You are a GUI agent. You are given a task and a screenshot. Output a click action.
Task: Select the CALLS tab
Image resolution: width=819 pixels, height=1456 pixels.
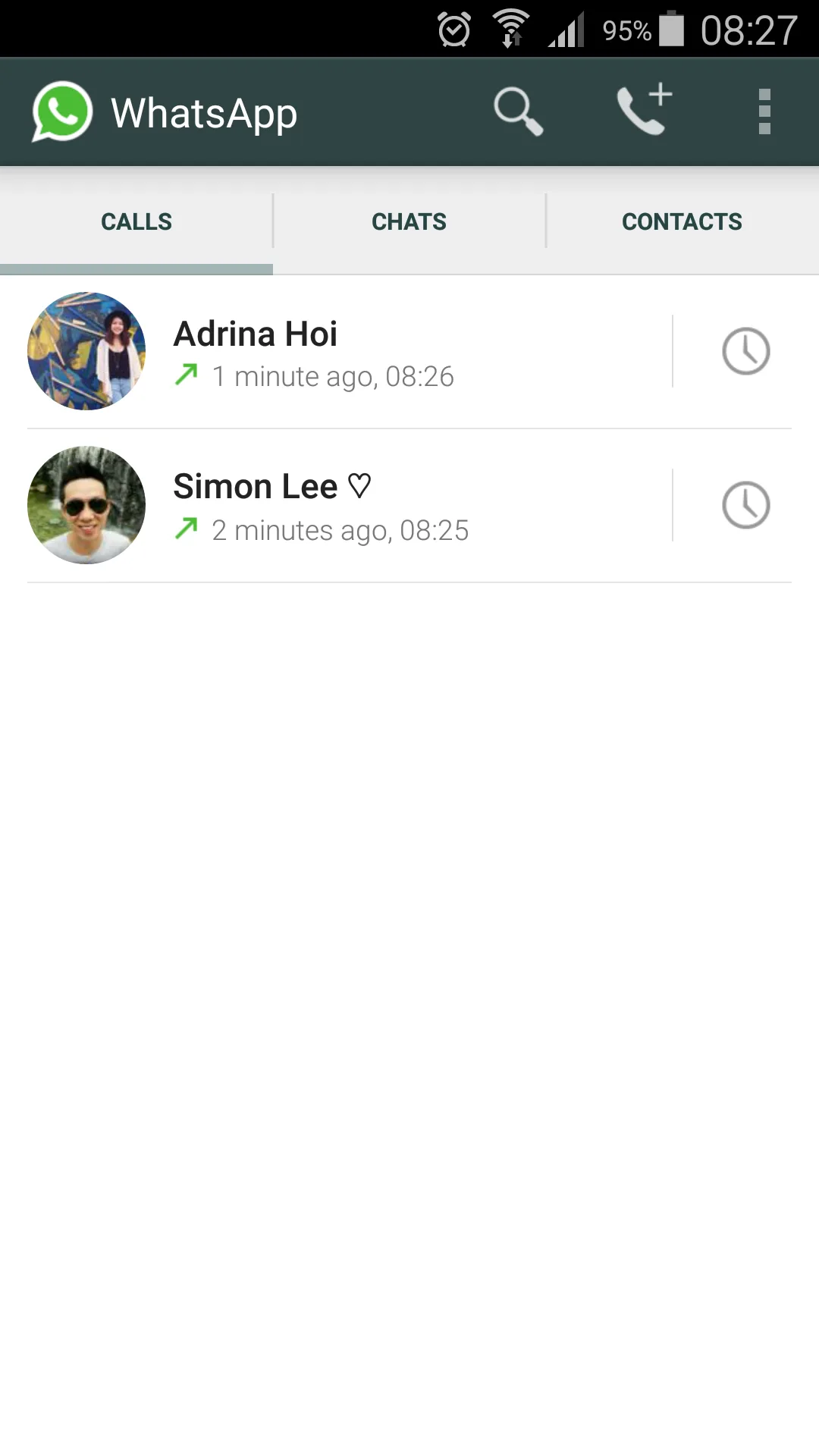(136, 221)
